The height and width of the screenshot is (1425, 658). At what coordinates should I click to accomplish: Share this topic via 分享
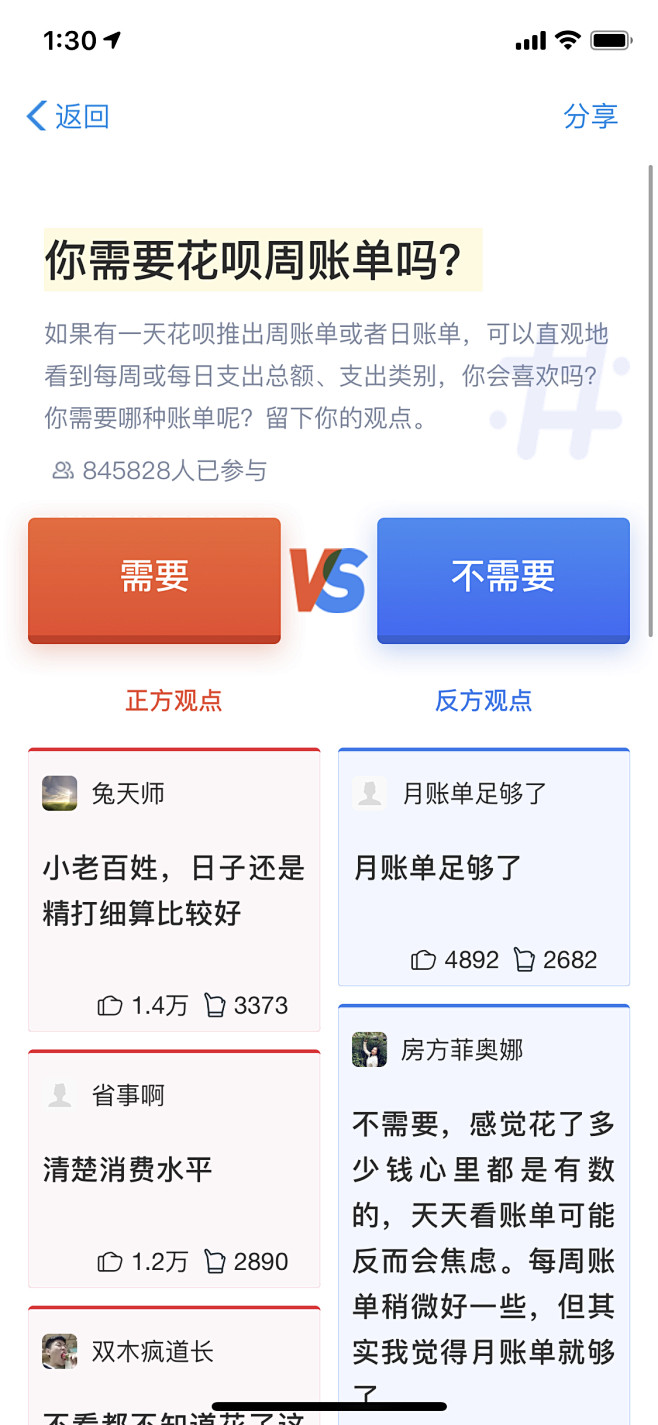(x=590, y=116)
